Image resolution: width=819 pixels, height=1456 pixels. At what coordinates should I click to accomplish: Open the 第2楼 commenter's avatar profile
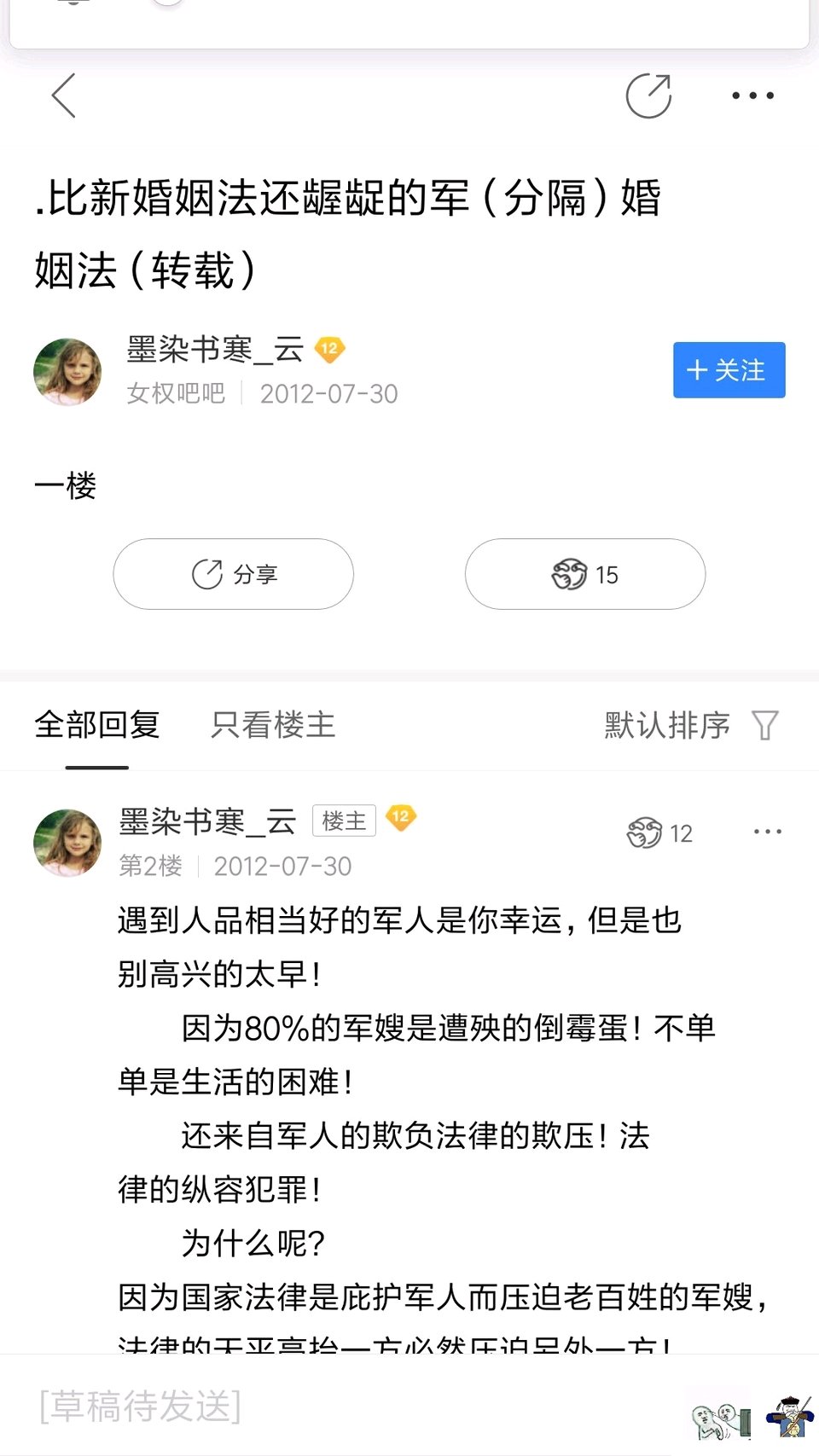tap(67, 843)
